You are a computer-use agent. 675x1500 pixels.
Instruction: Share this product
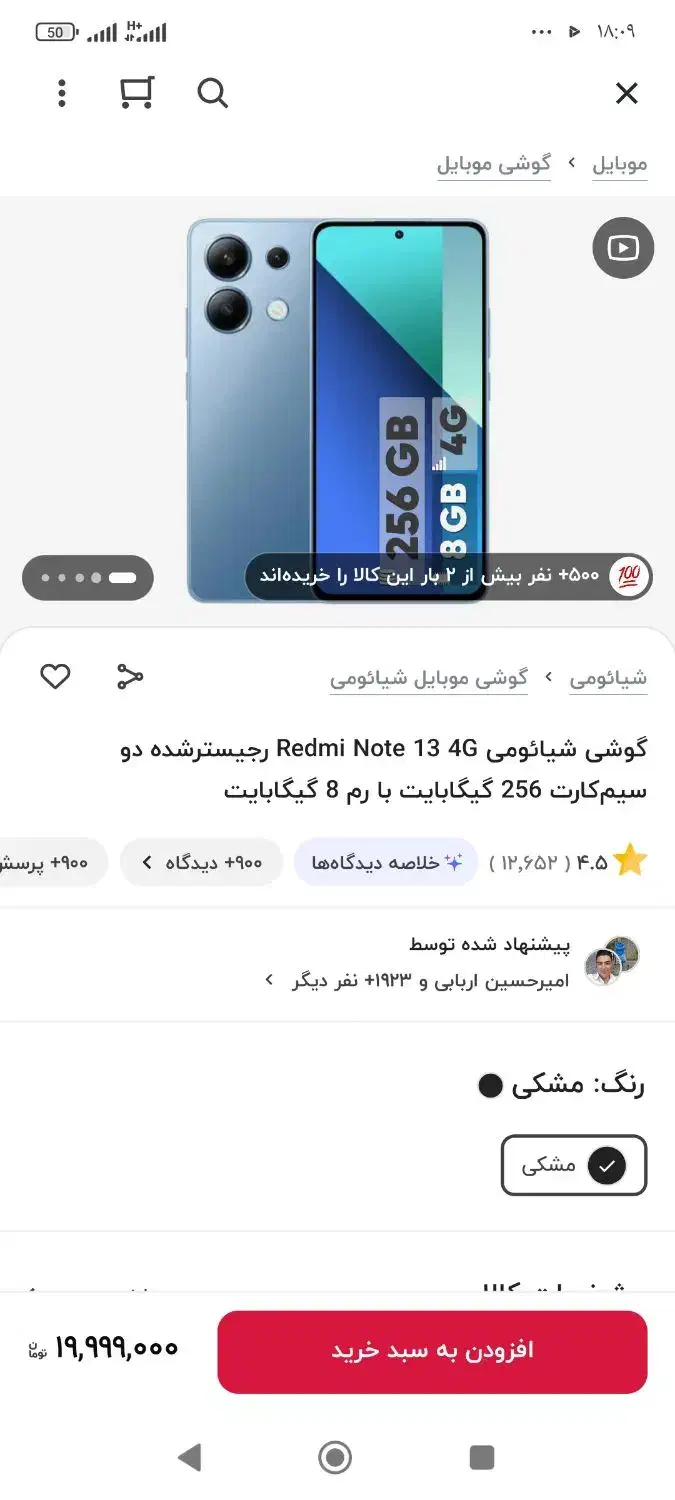[x=130, y=677]
